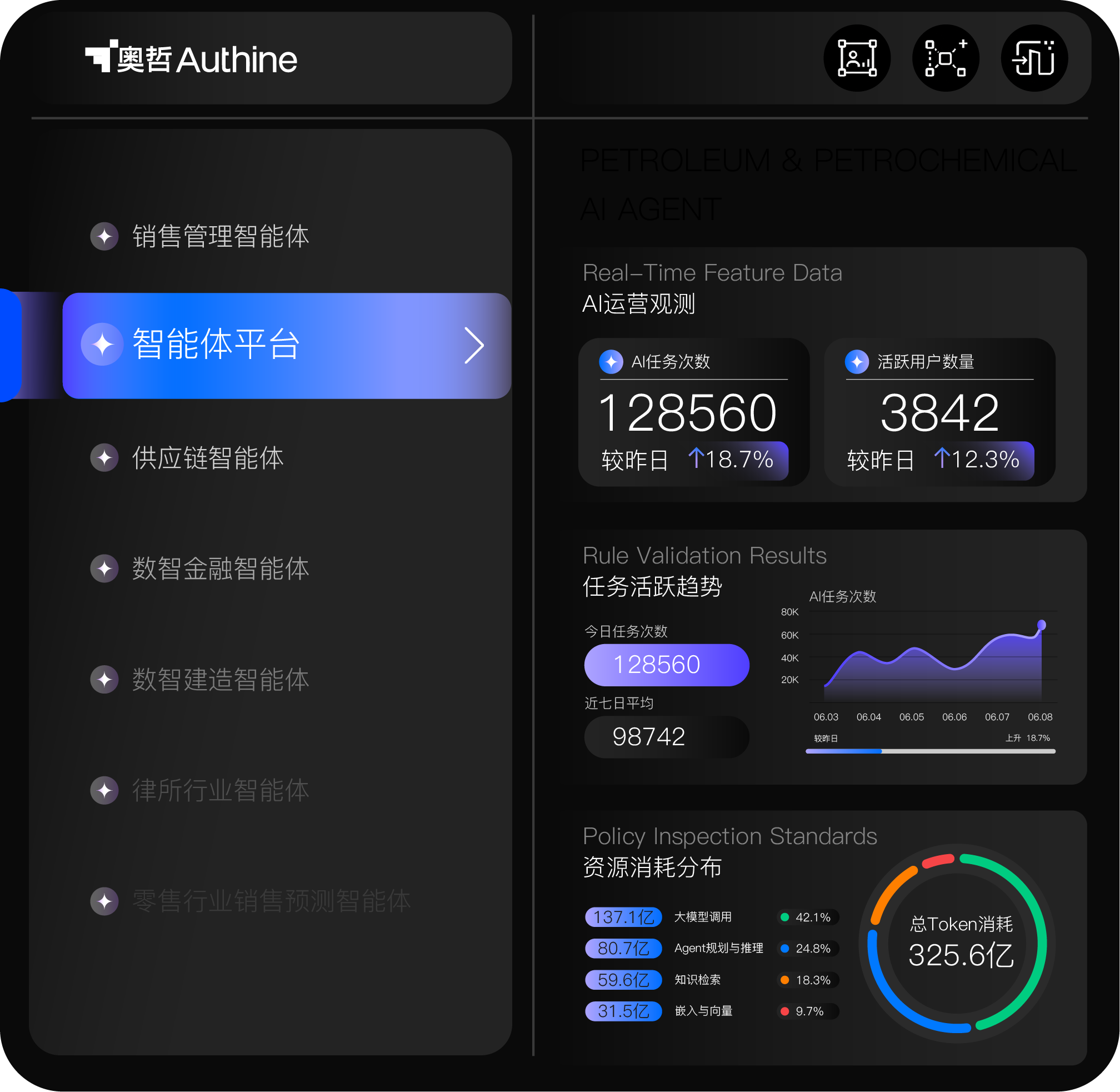The image size is (1120, 1092).
Task: View the AI任务次数 card
Action: tap(694, 412)
